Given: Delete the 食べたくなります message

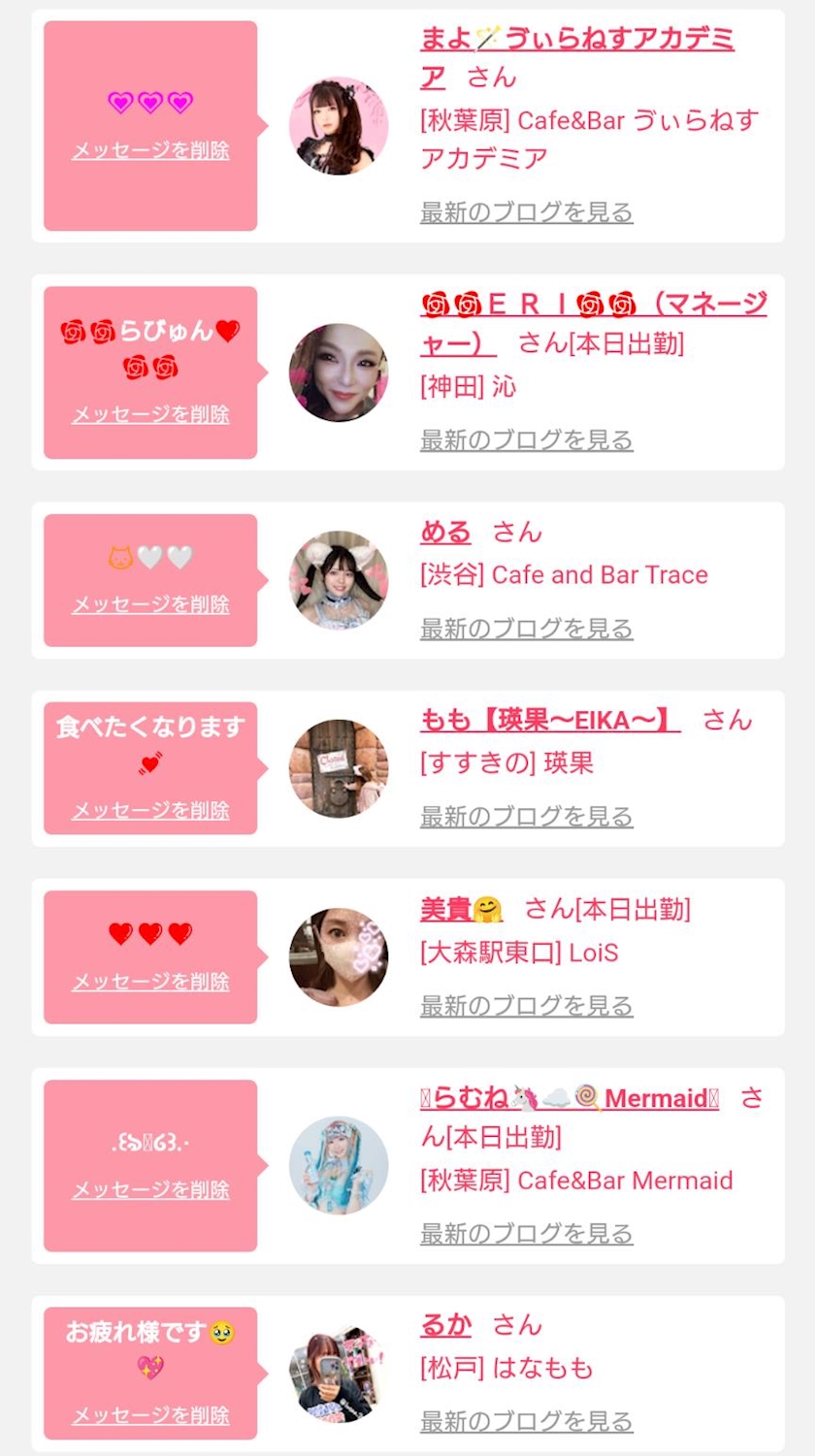Looking at the screenshot, I should tap(150, 810).
